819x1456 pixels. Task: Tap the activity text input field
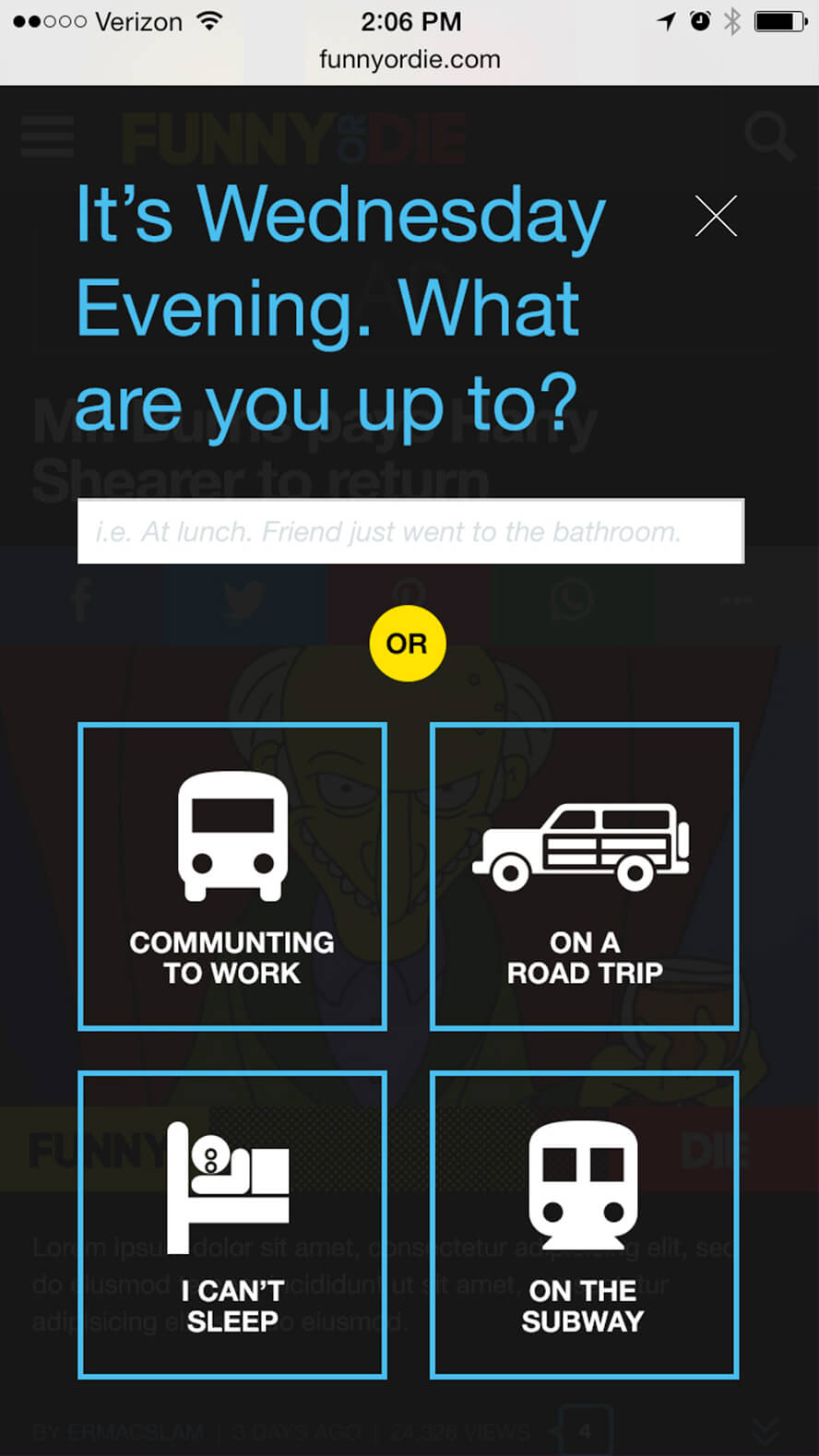tap(410, 531)
